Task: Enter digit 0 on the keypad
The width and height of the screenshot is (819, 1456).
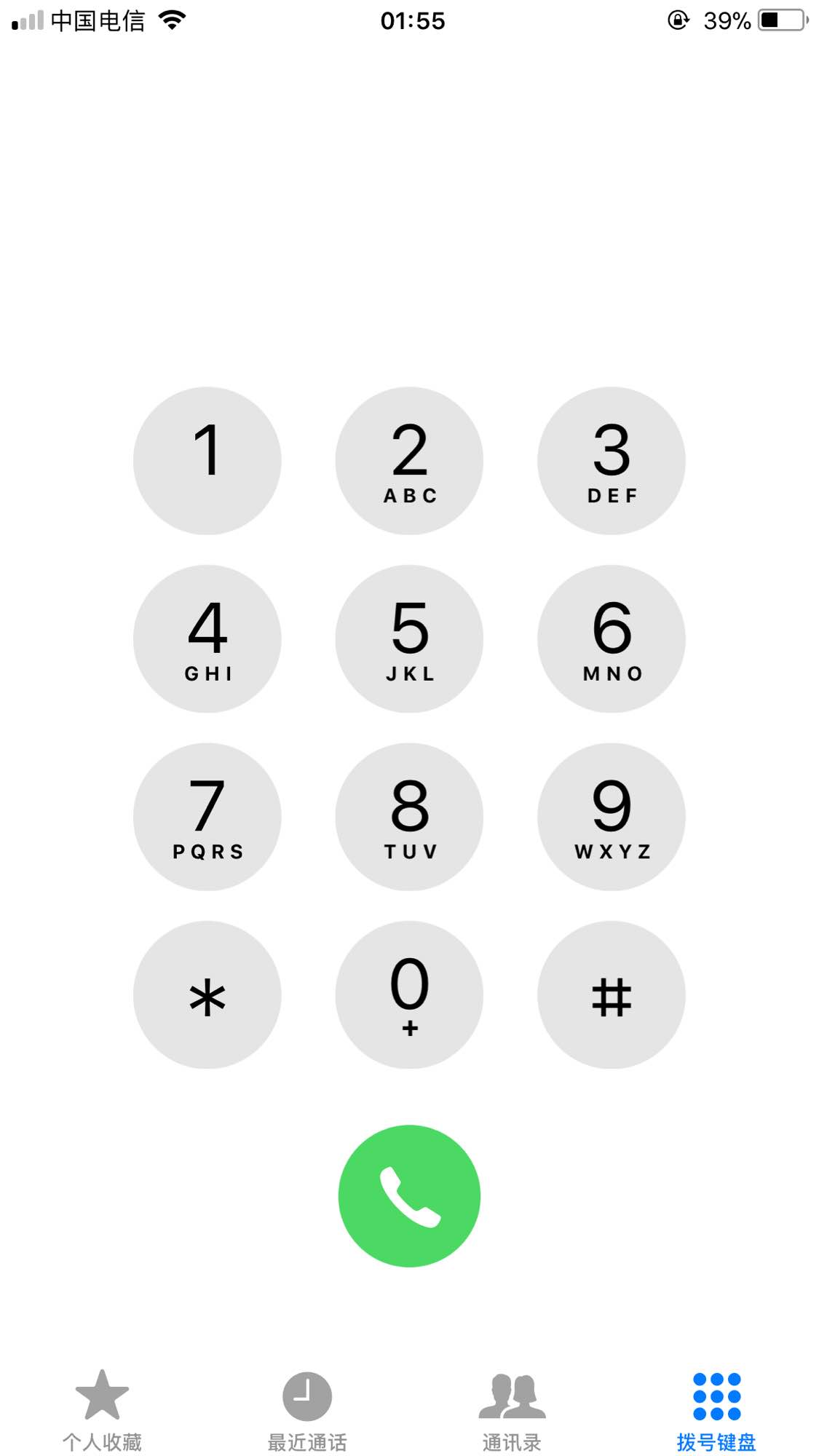Action: (409, 995)
